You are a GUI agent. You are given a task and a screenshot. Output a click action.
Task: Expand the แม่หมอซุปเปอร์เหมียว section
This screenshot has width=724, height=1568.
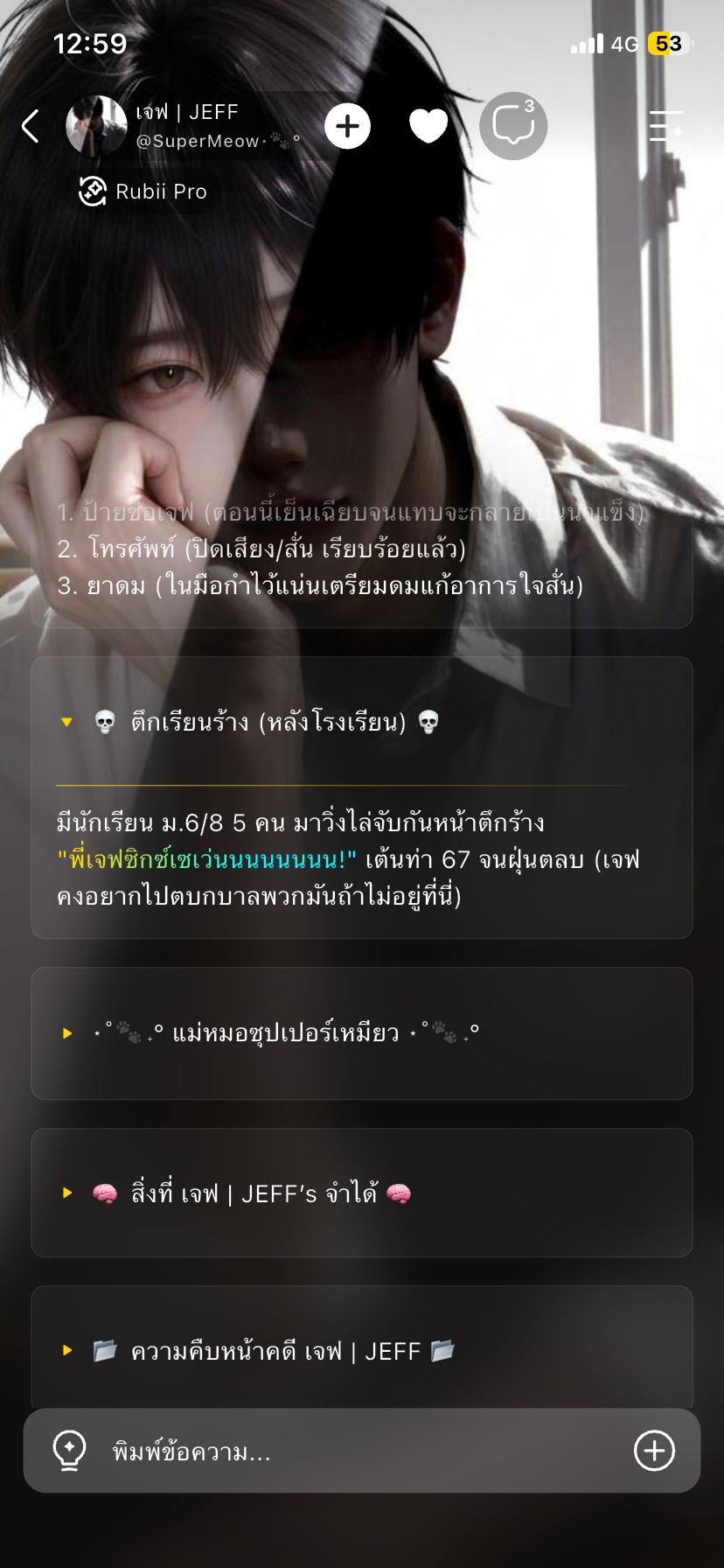[362, 1033]
